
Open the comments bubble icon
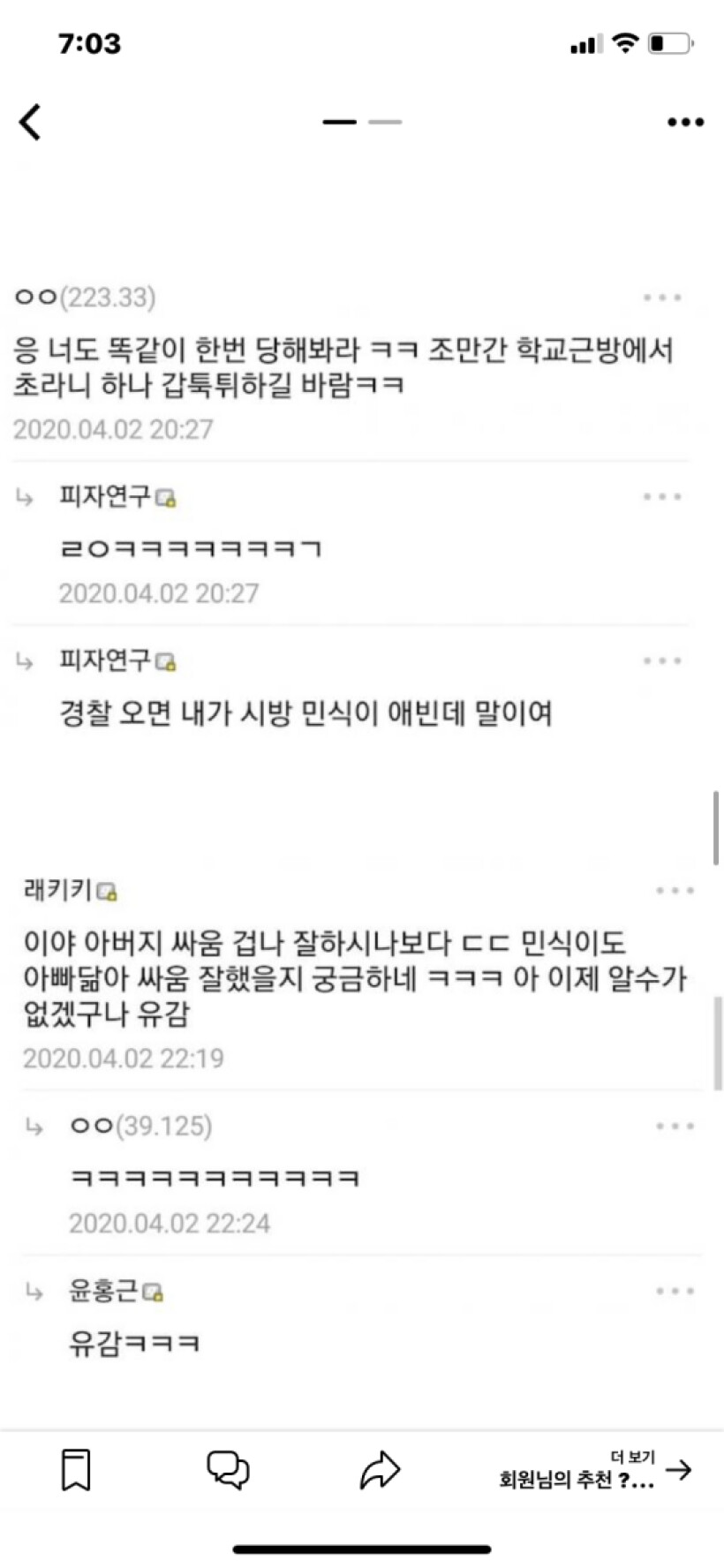[228, 1470]
